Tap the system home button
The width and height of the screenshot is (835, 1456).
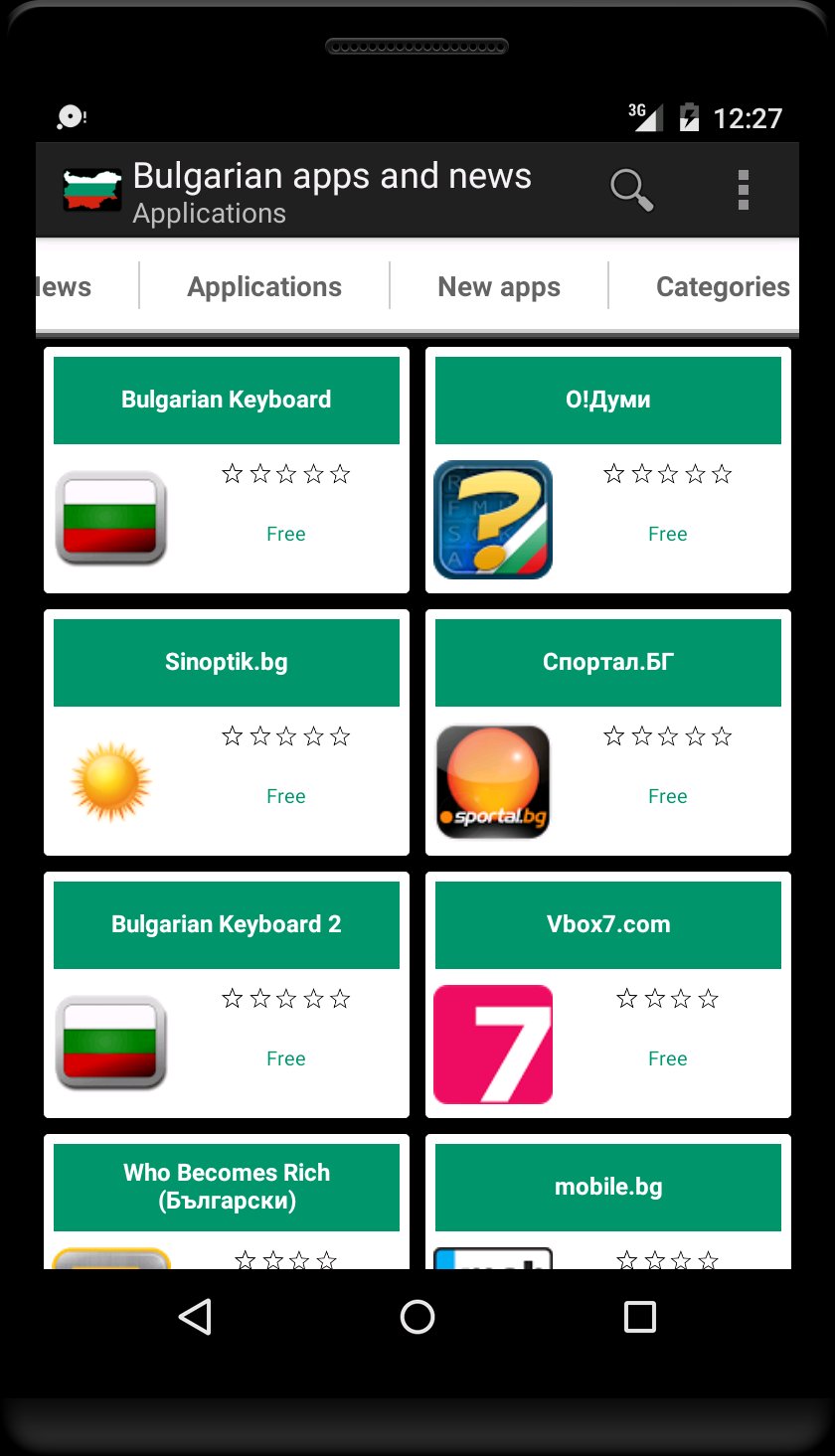(417, 1317)
